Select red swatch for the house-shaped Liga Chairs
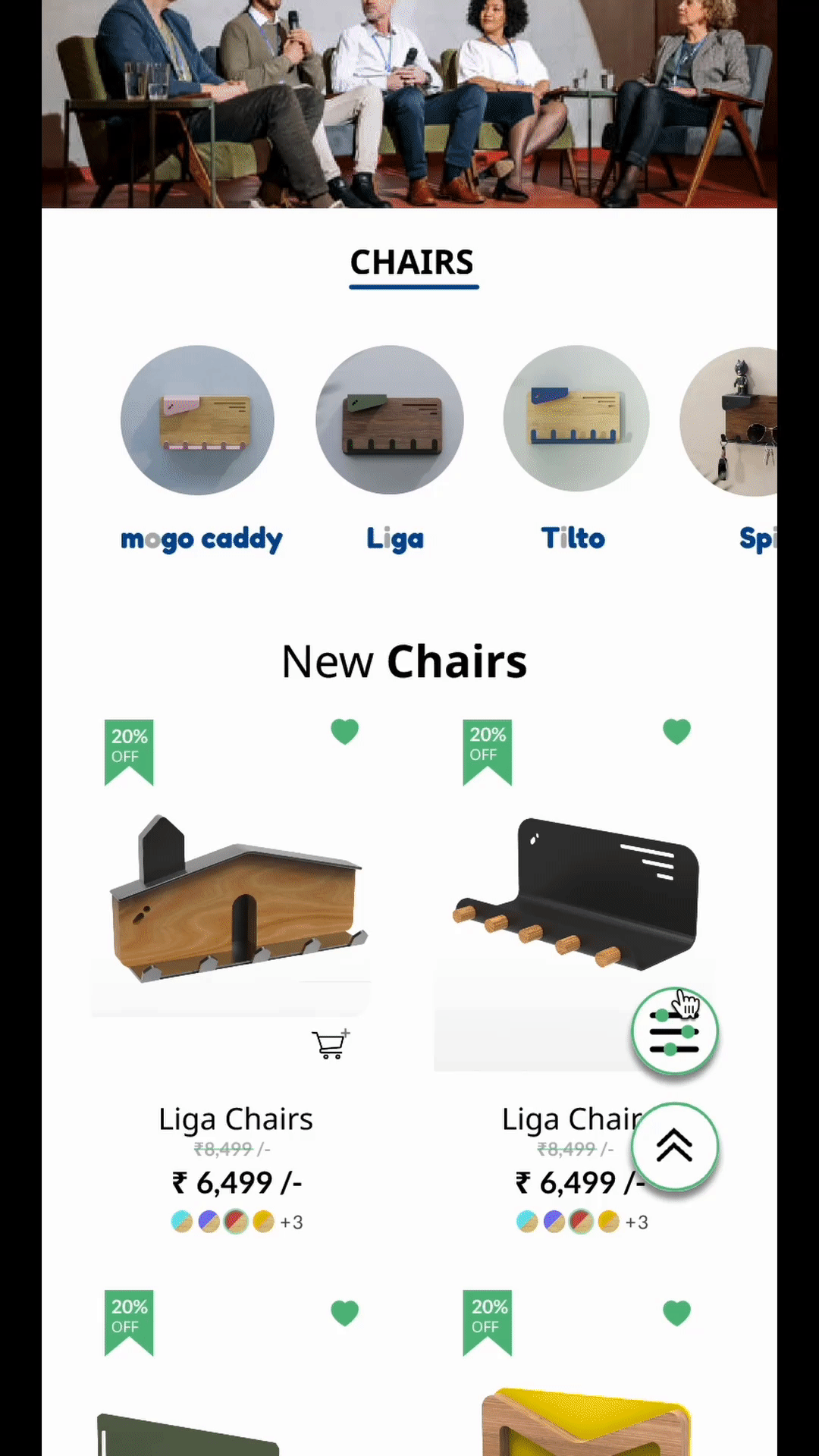Screen dimensions: 819x1456 tap(236, 1222)
